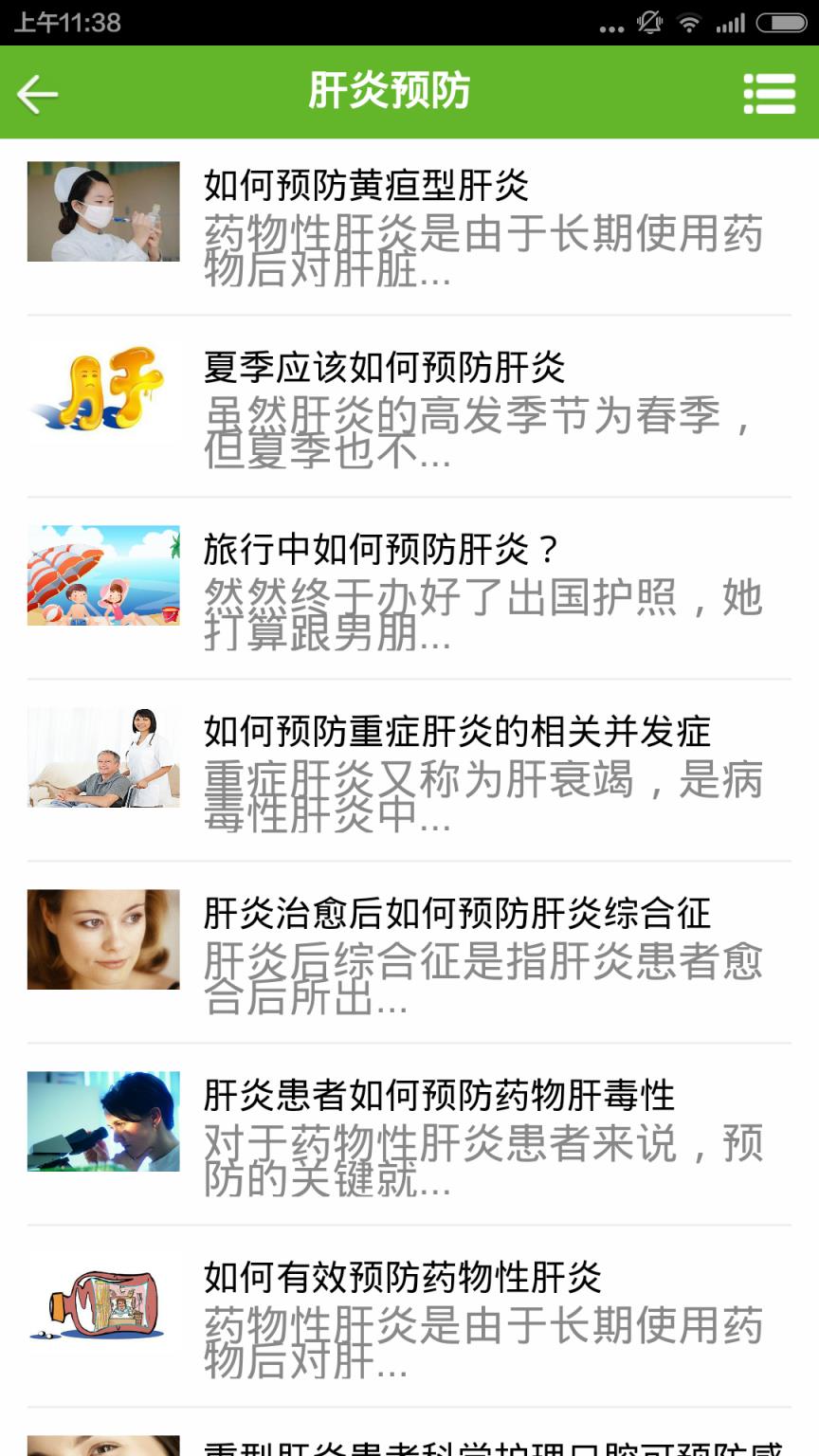Tap the clock showing 上午11:38
The height and width of the screenshot is (1456, 819).
pyautogui.click(x=66, y=23)
